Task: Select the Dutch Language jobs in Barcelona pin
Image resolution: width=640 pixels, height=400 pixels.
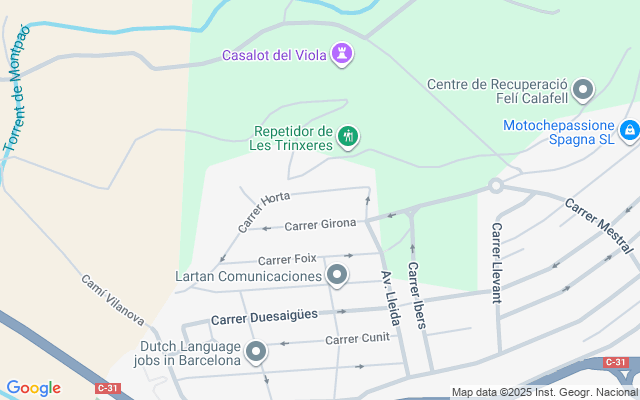Action: pyautogui.click(x=257, y=351)
